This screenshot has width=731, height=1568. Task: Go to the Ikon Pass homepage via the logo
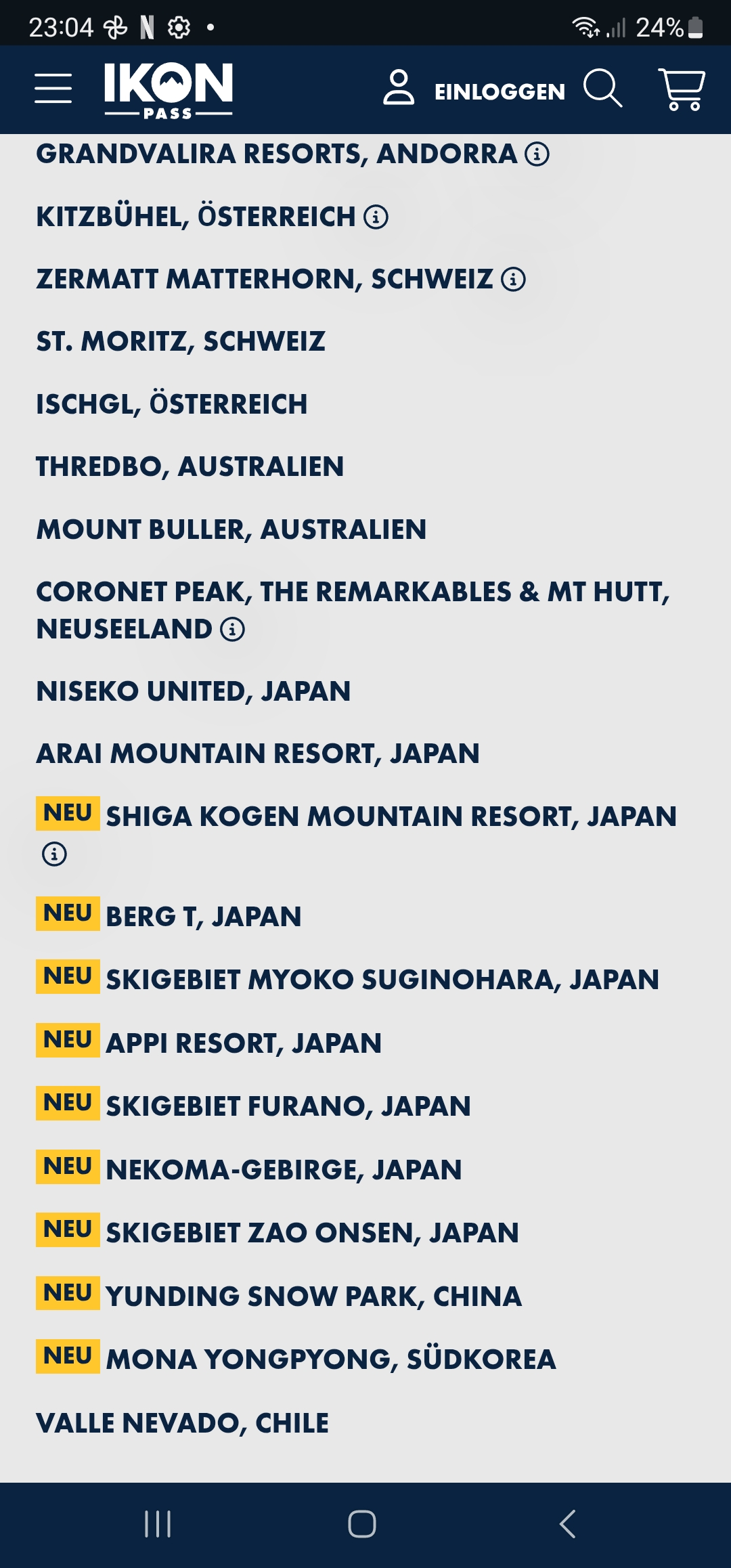pos(169,89)
